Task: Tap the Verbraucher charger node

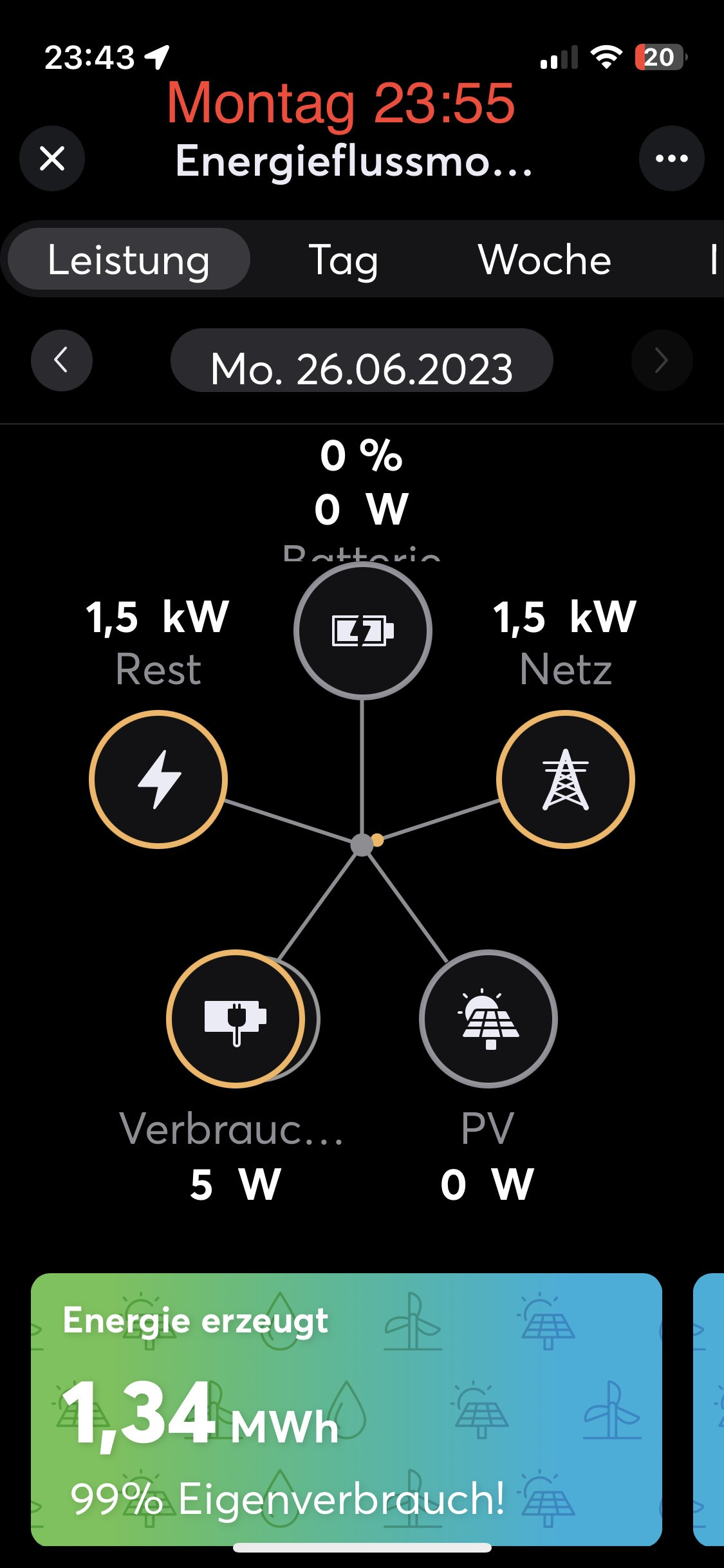Action: pos(236,1019)
